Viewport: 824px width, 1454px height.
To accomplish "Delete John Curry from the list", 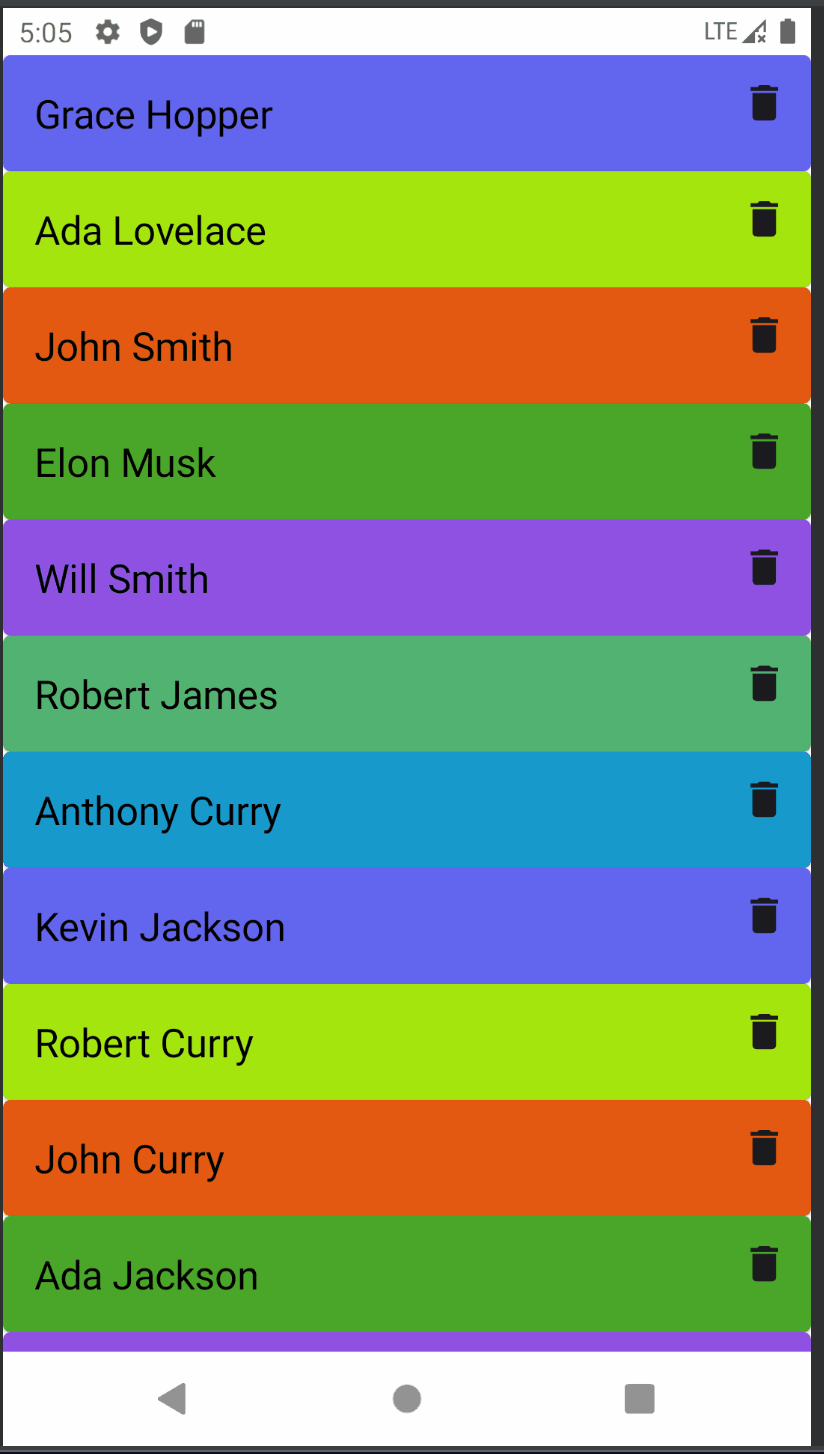I will pos(764,1147).
